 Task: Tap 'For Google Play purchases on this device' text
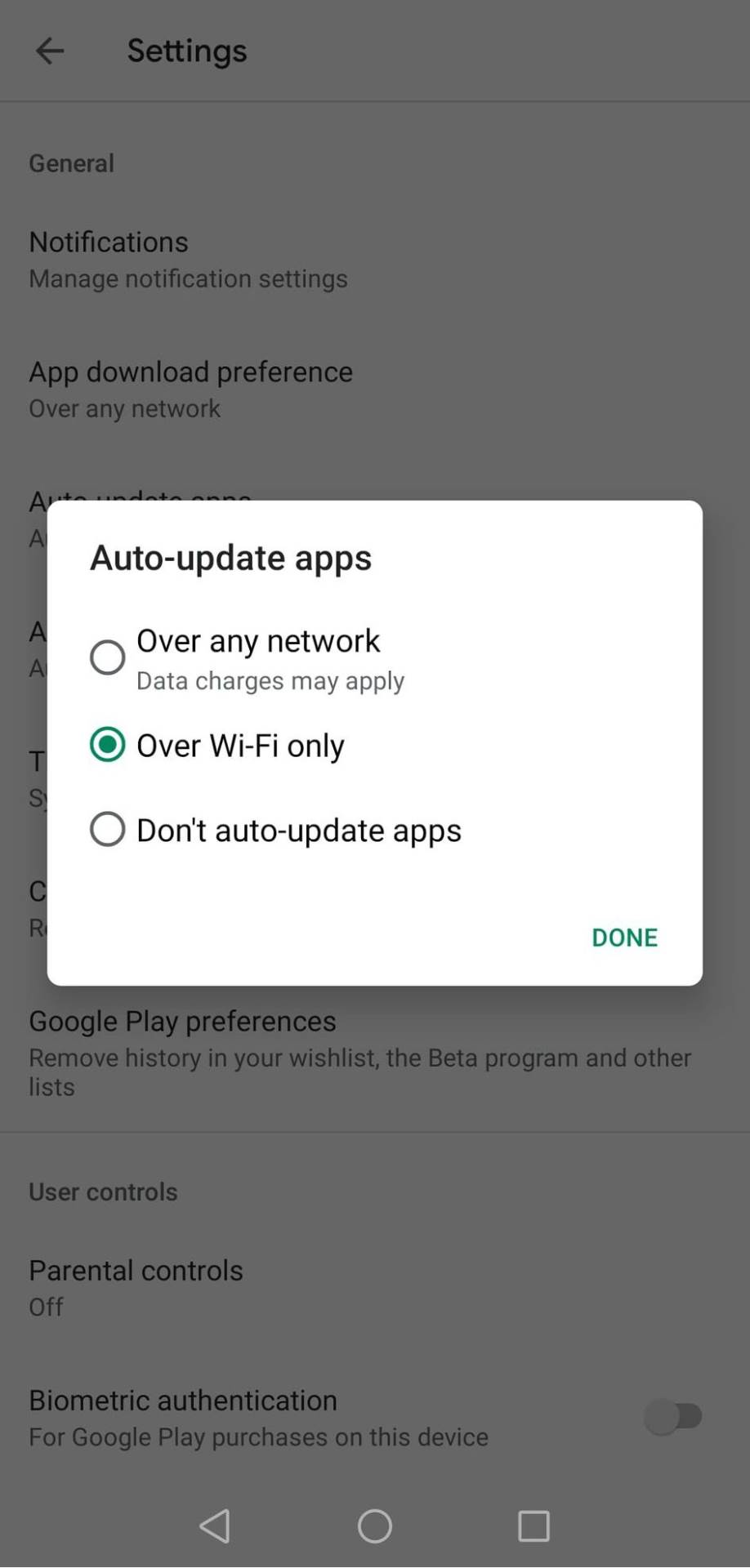coord(258,1437)
